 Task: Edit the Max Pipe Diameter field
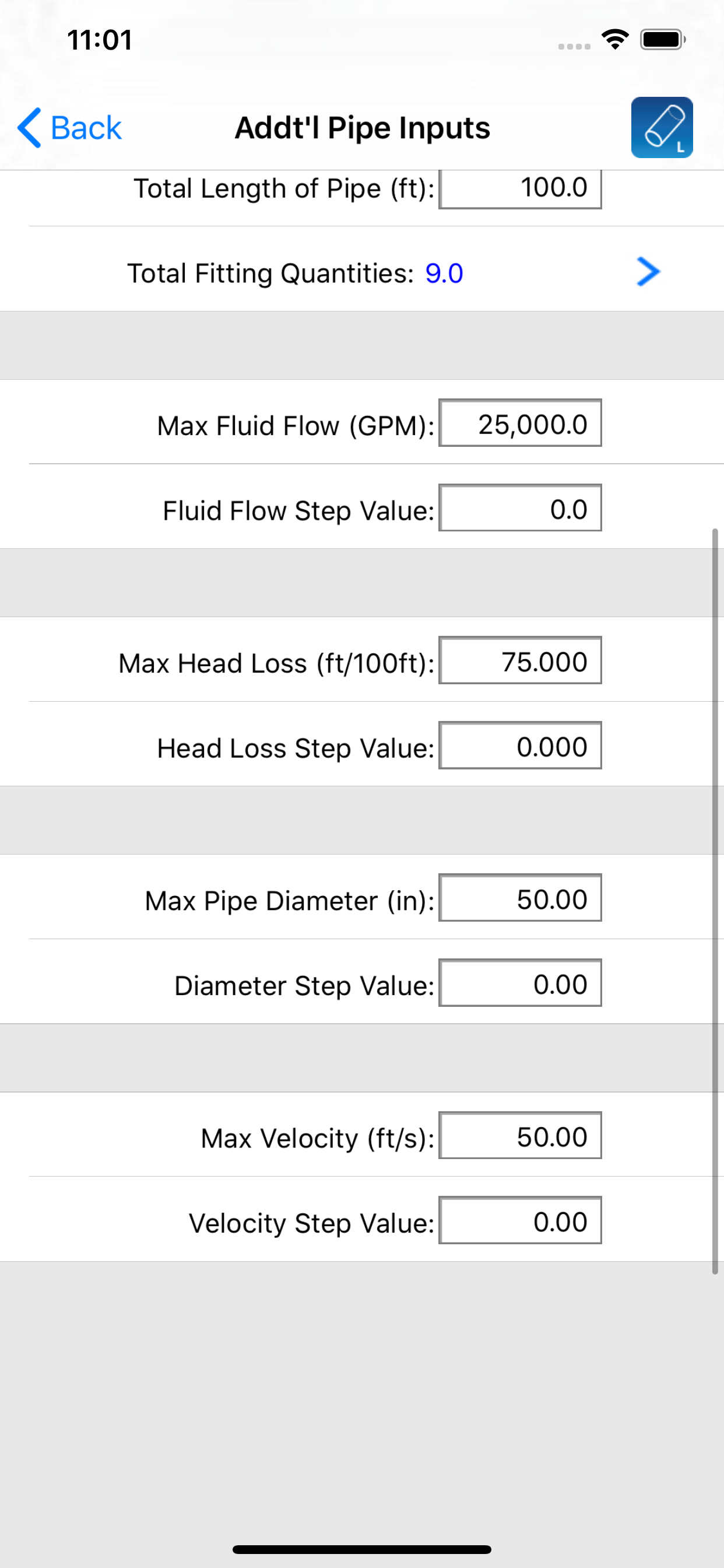pos(520,898)
